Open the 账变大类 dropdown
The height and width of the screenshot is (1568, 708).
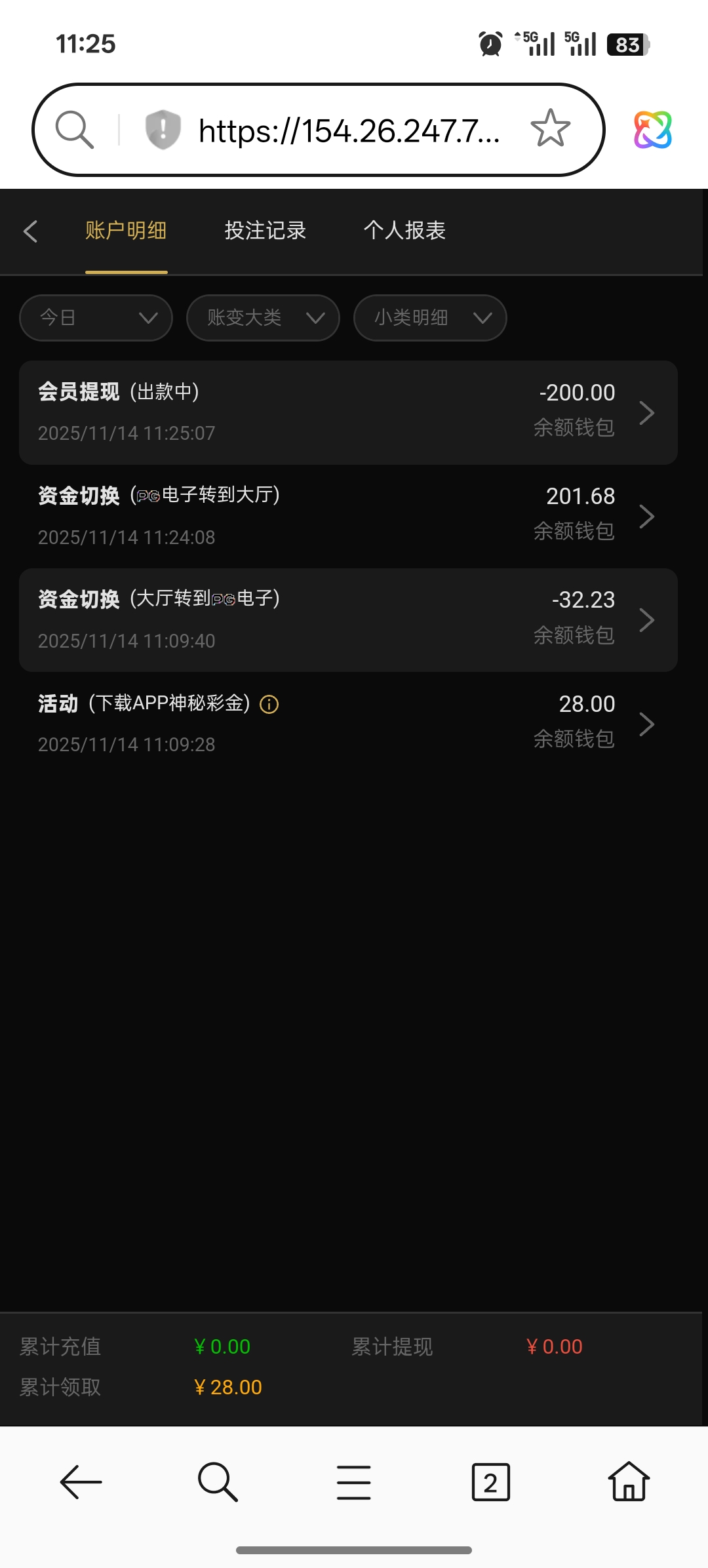click(x=263, y=318)
